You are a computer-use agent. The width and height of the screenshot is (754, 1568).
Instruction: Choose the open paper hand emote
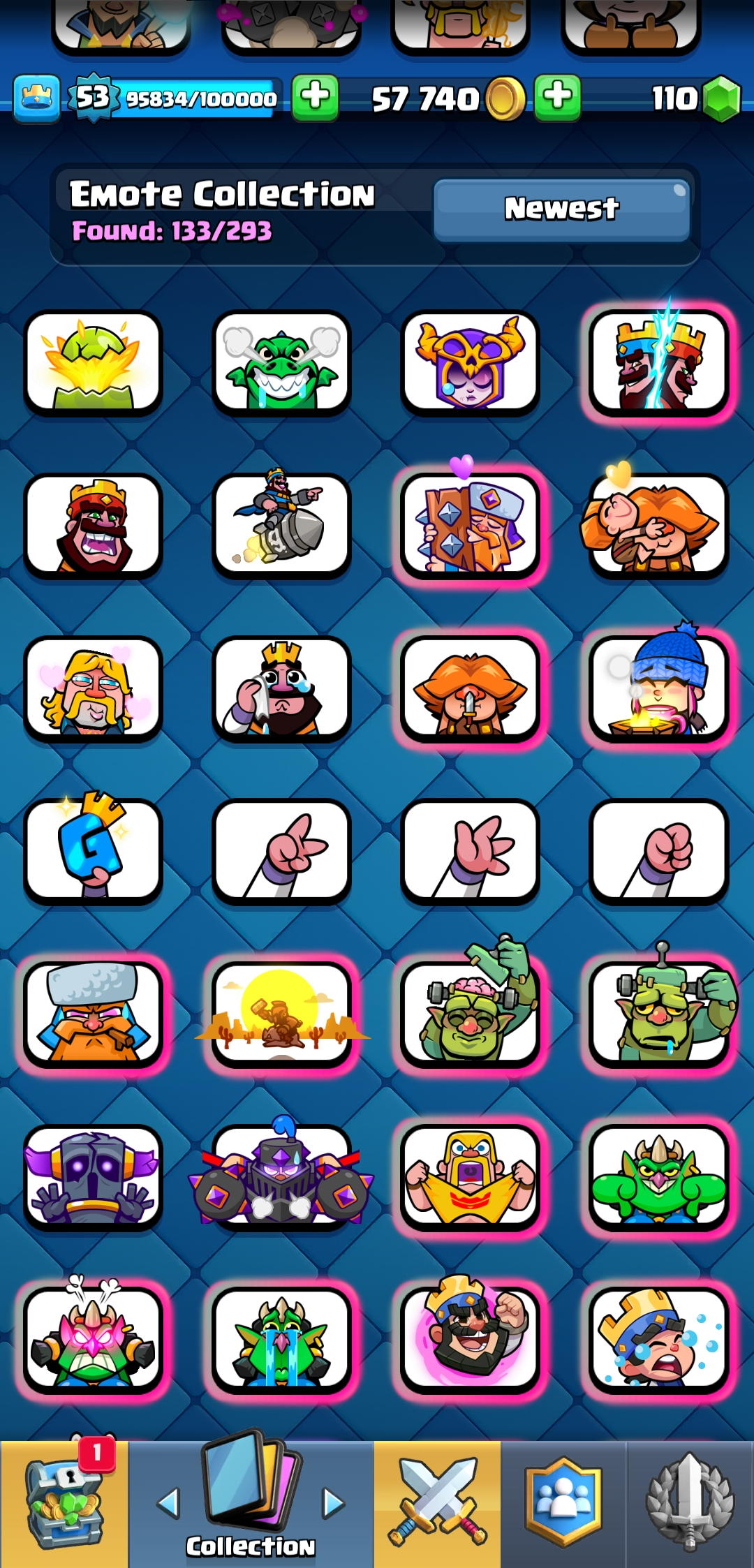pos(470,852)
